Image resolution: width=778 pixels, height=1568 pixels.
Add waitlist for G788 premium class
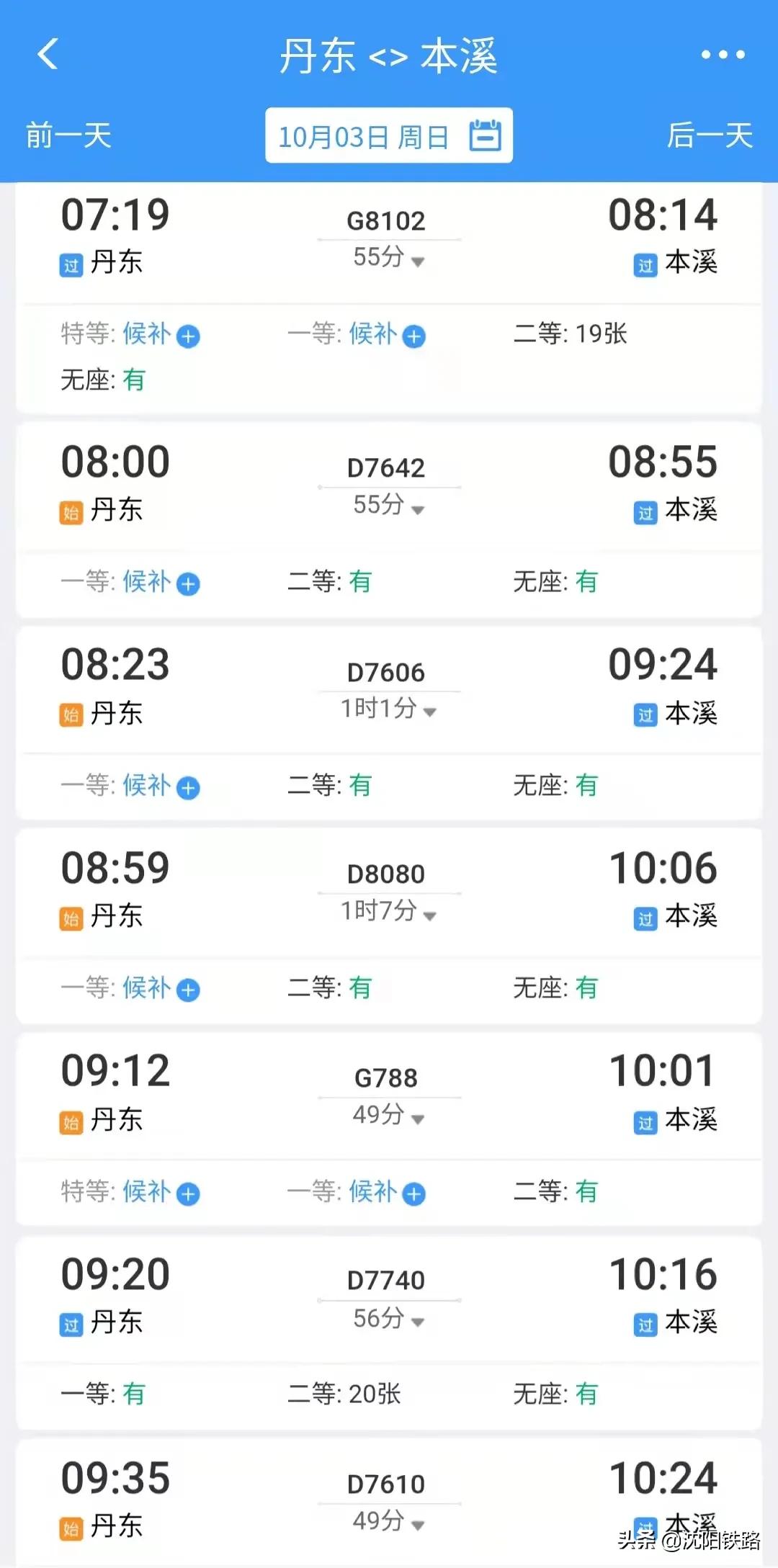click(x=188, y=1193)
